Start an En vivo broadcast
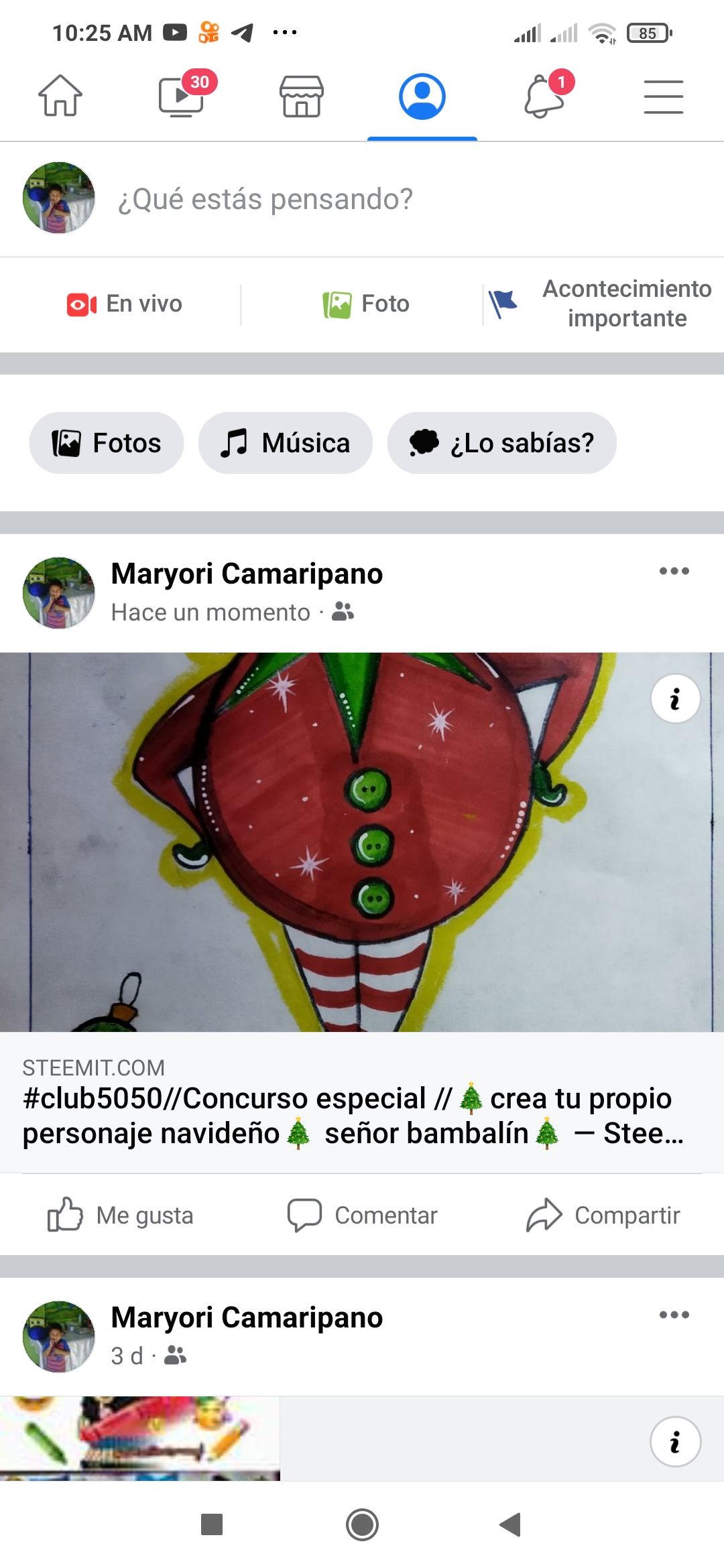This screenshot has width=724, height=1568. (x=125, y=304)
